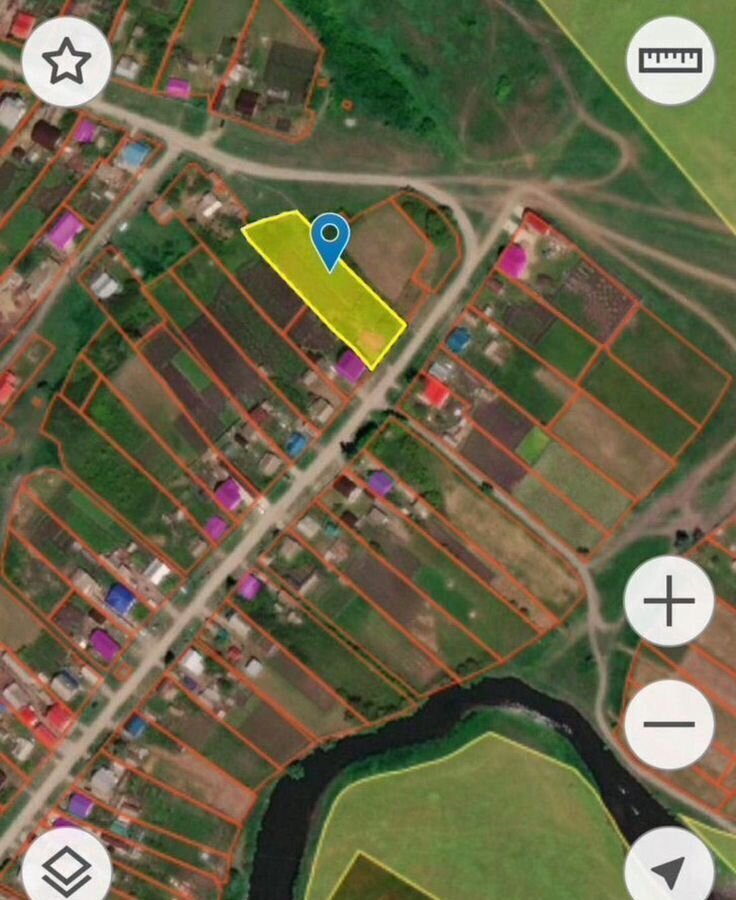Tap the blue location pin marker

click(x=330, y=240)
